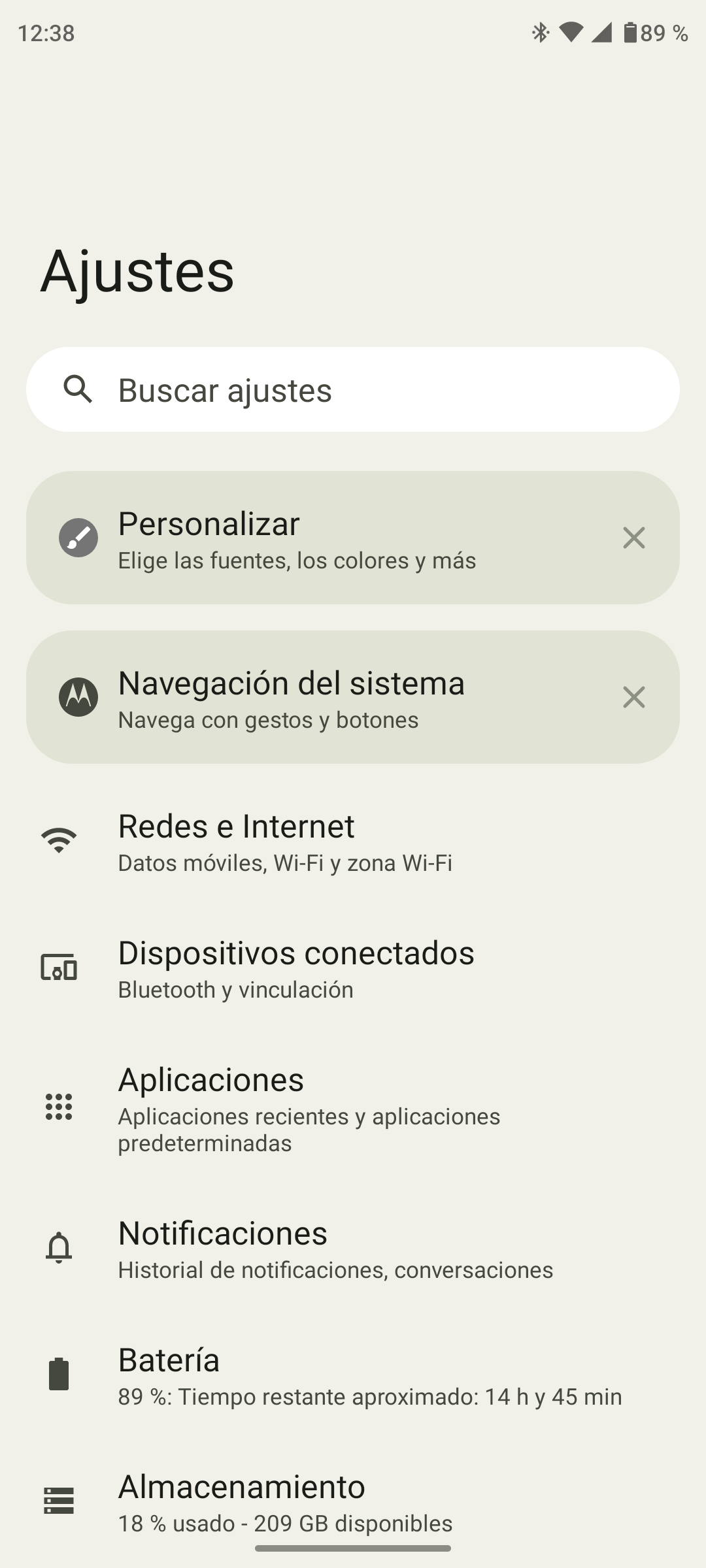Dismiss the Personalizar suggestion

pos(633,538)
